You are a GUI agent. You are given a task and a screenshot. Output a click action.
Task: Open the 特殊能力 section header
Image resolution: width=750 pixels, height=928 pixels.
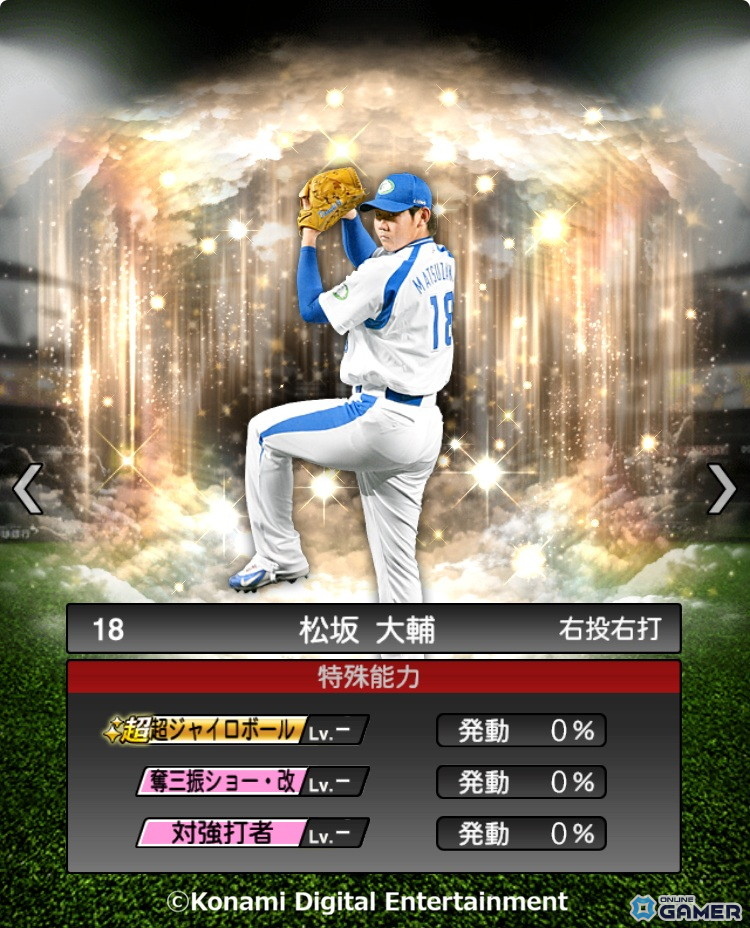[375, 679]
